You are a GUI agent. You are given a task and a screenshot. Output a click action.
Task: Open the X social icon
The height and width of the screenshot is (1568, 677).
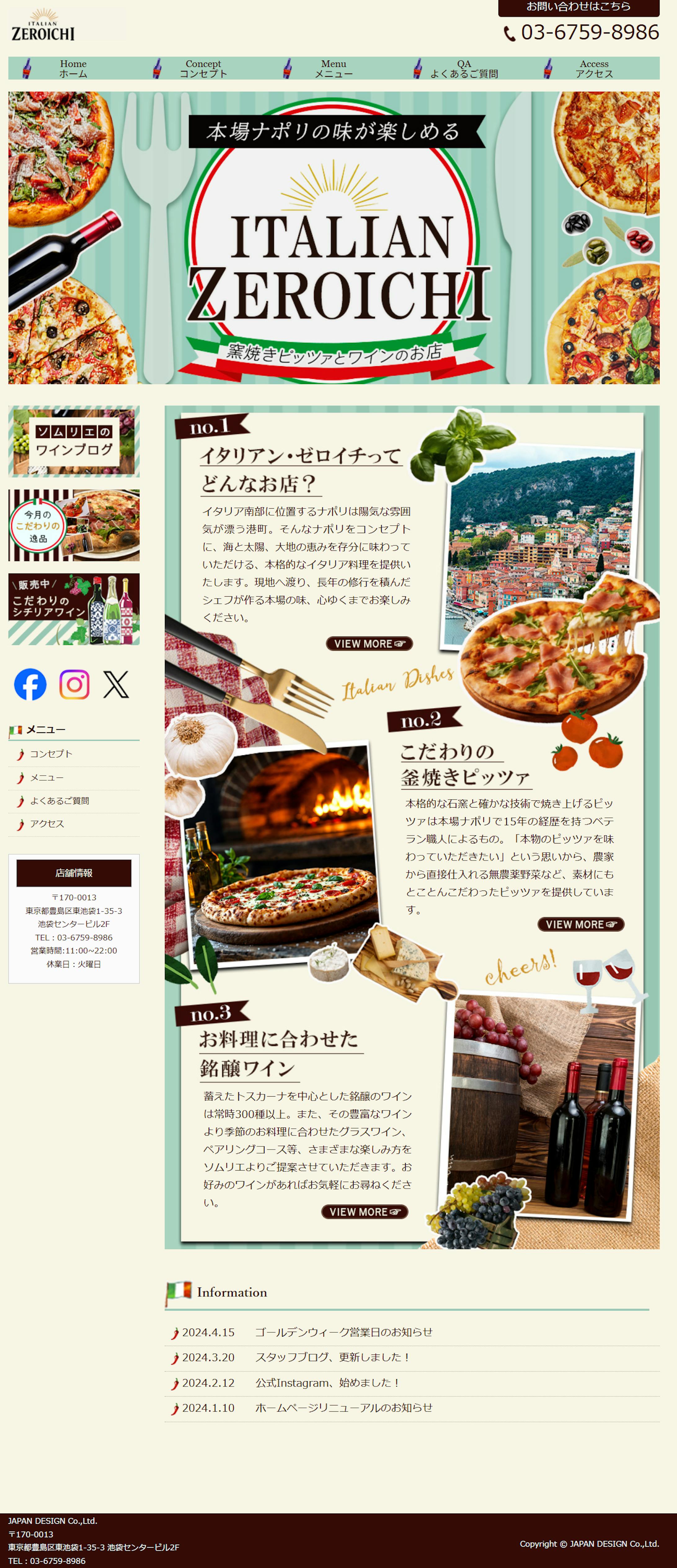(x=116, y=684)
